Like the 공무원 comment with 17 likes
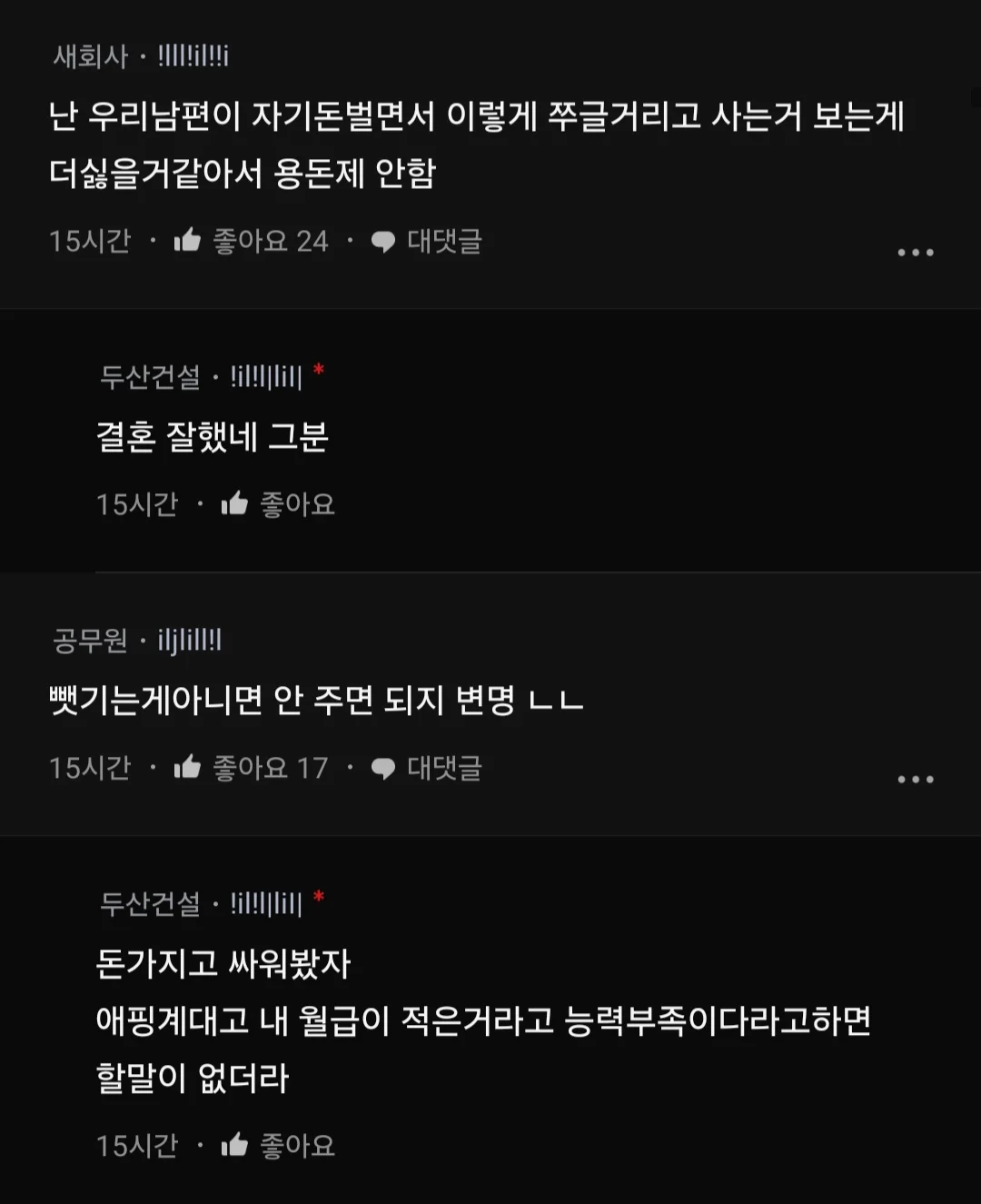 tap(188, 768)
